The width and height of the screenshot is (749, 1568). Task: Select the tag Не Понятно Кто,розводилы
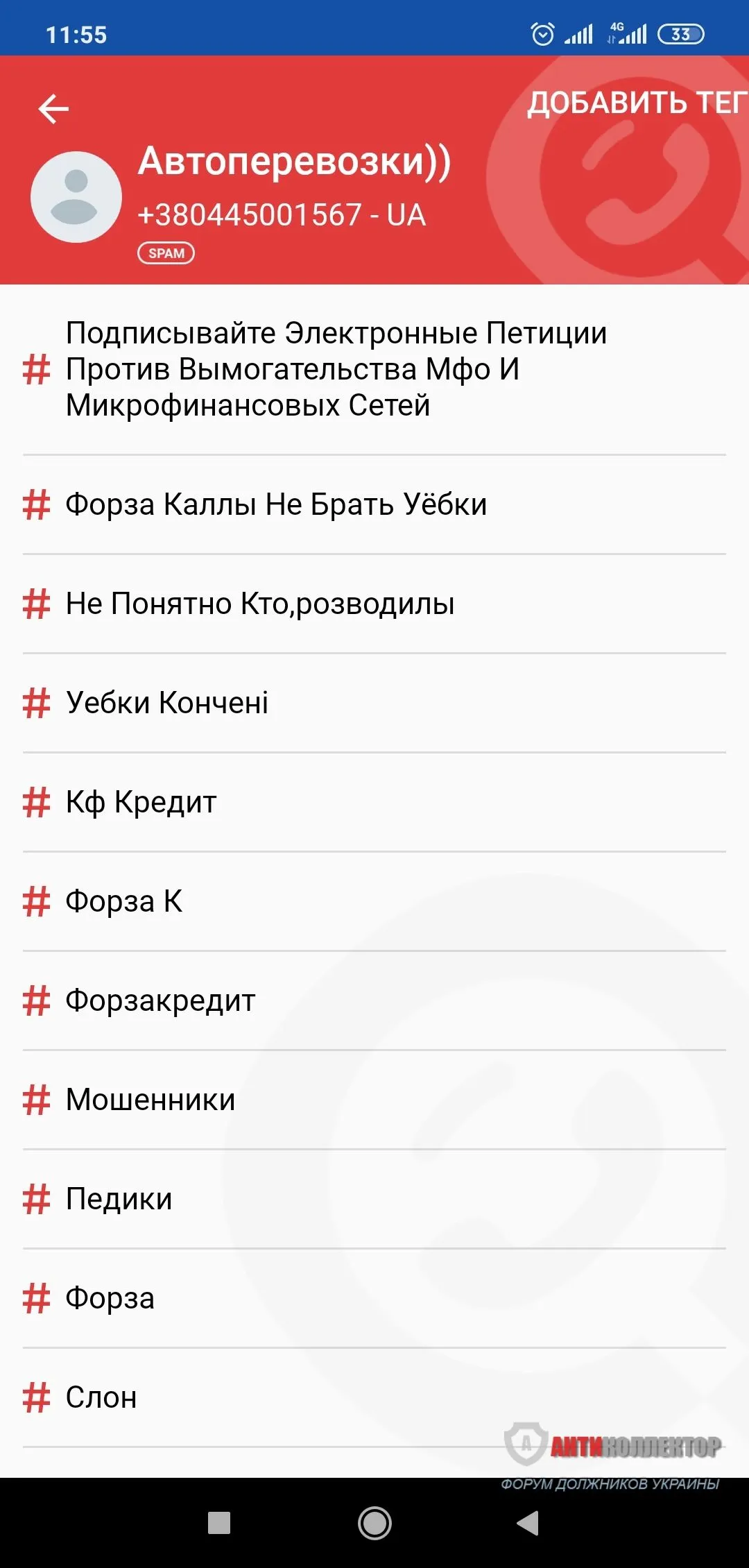pyautogui.click(x=259, y=604)
